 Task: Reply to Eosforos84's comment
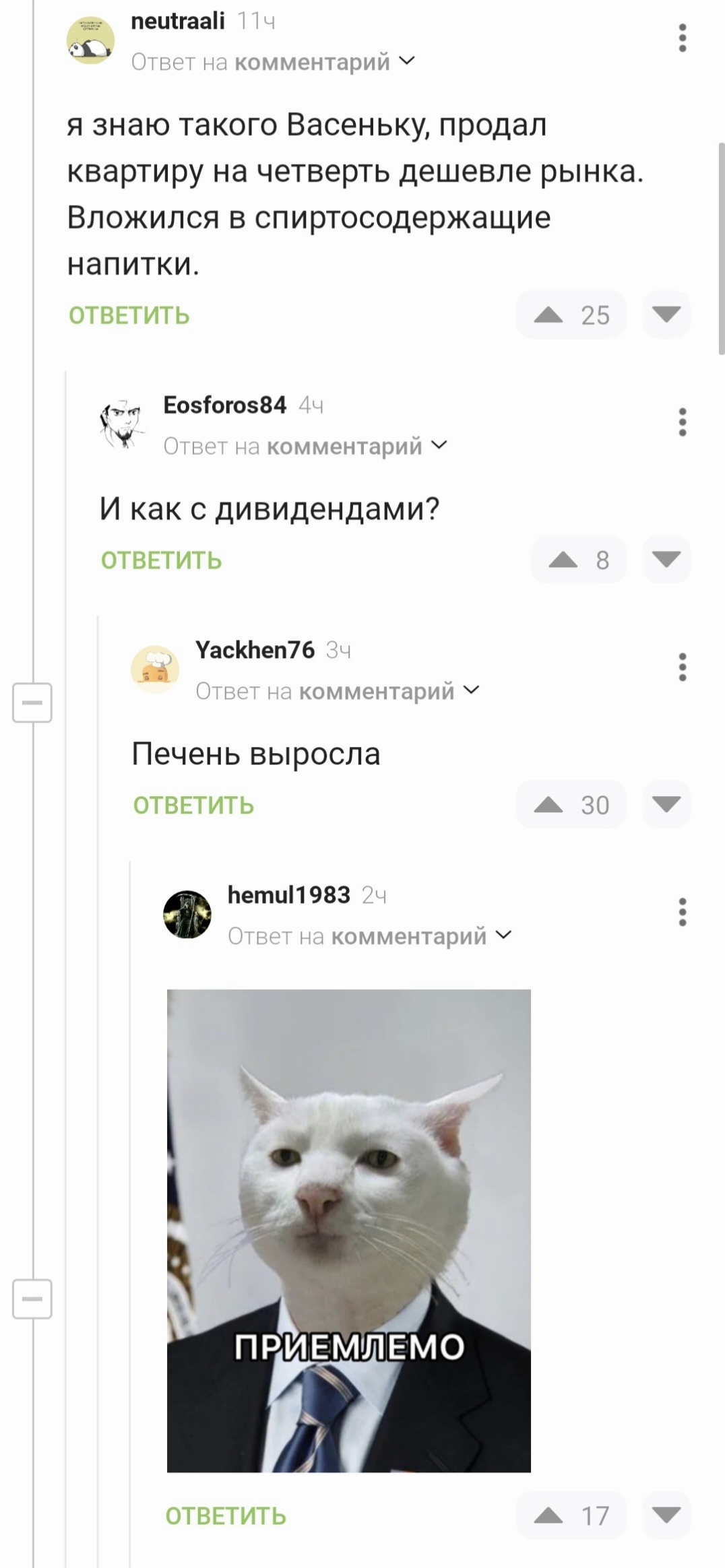[162, 560]
